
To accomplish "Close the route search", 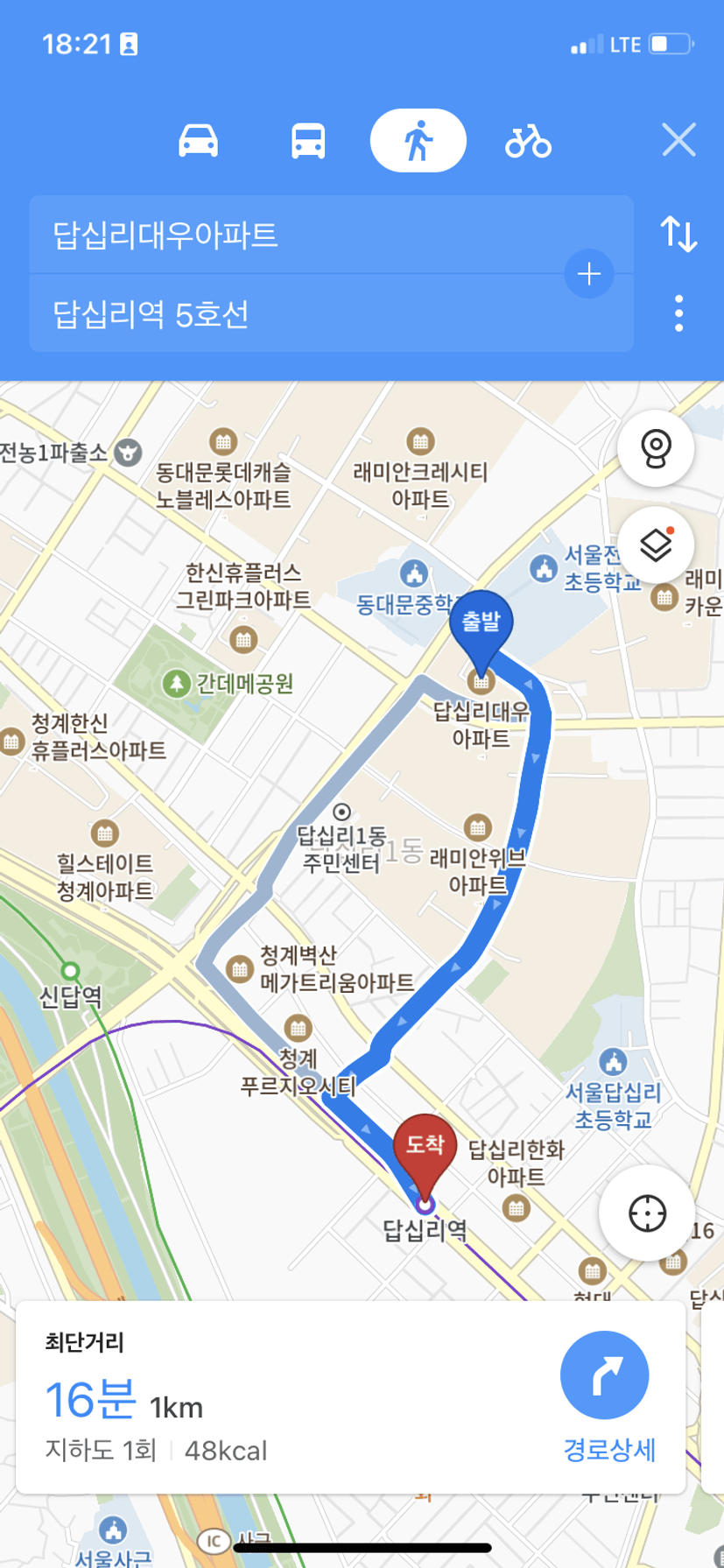I will click(x=678, y=140).
